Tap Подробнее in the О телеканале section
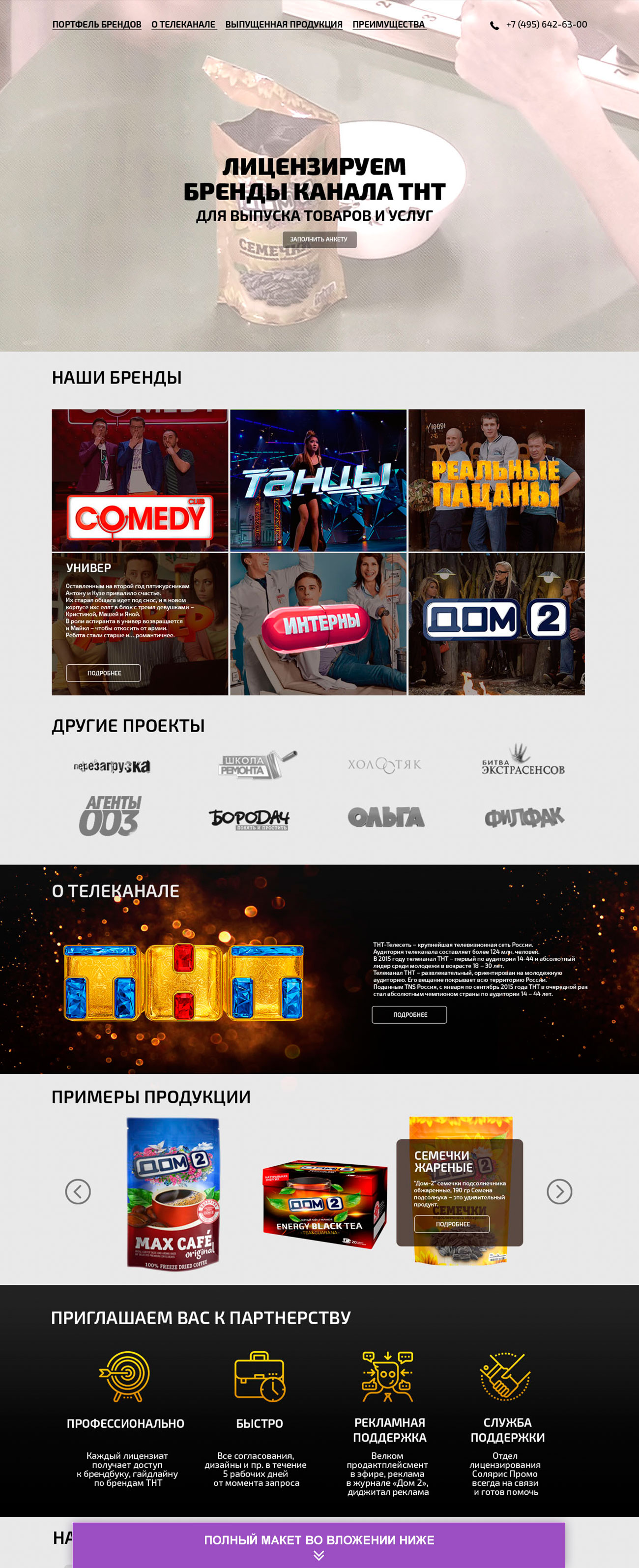 [409, 1015]
